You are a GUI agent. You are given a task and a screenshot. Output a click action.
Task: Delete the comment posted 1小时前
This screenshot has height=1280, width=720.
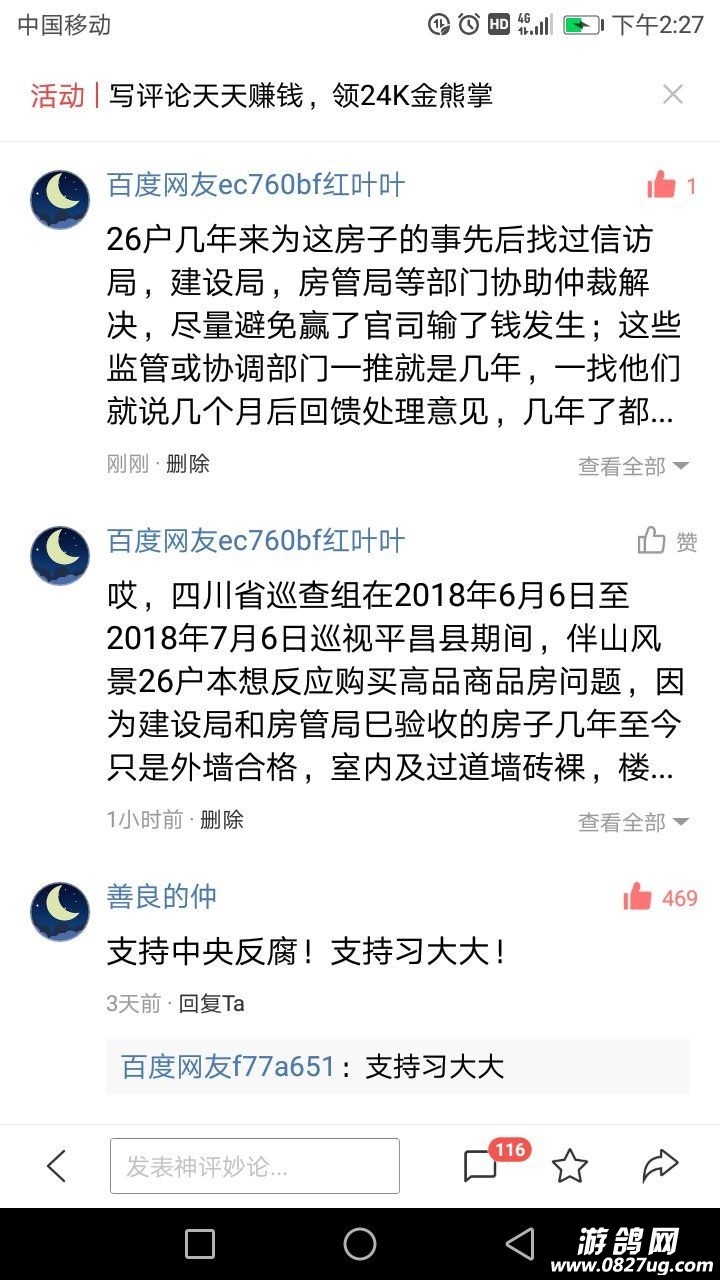pos(222,820)
